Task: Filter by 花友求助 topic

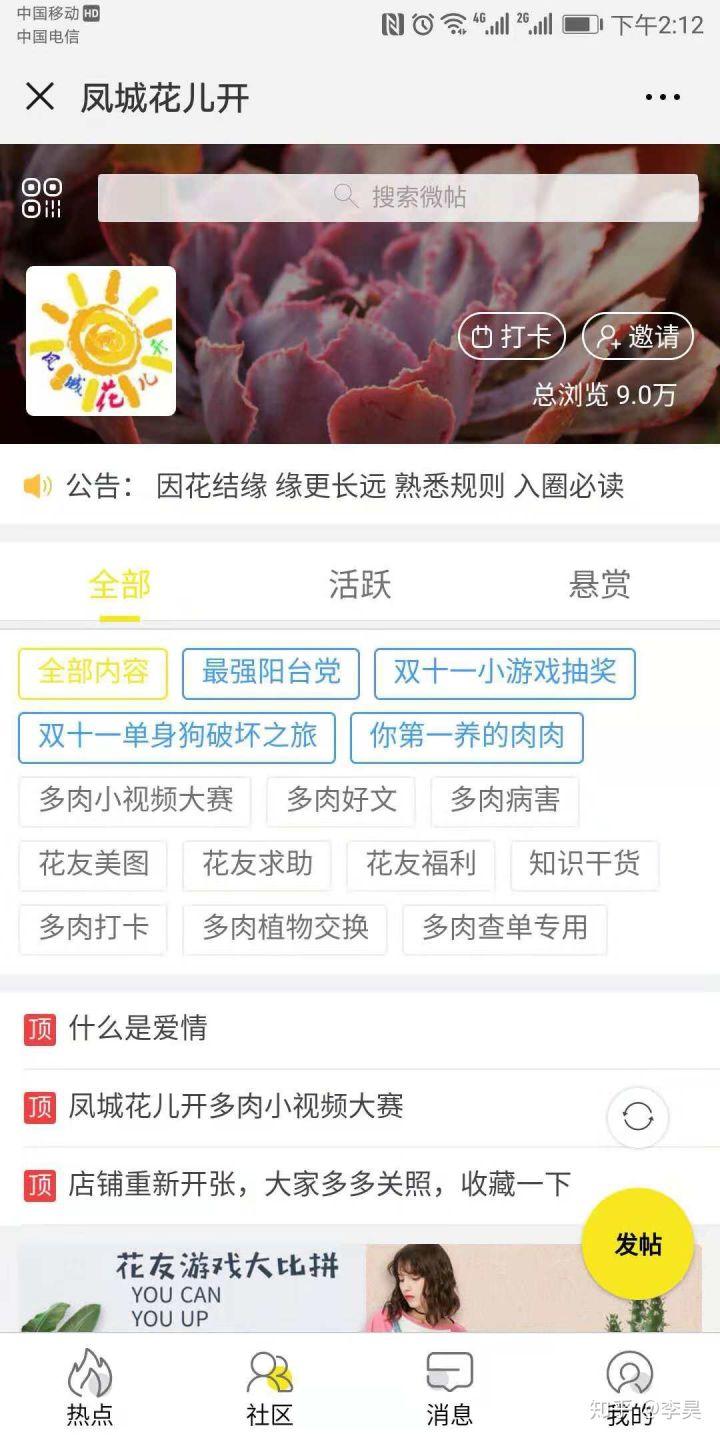Action: click(x=257, y=864)
